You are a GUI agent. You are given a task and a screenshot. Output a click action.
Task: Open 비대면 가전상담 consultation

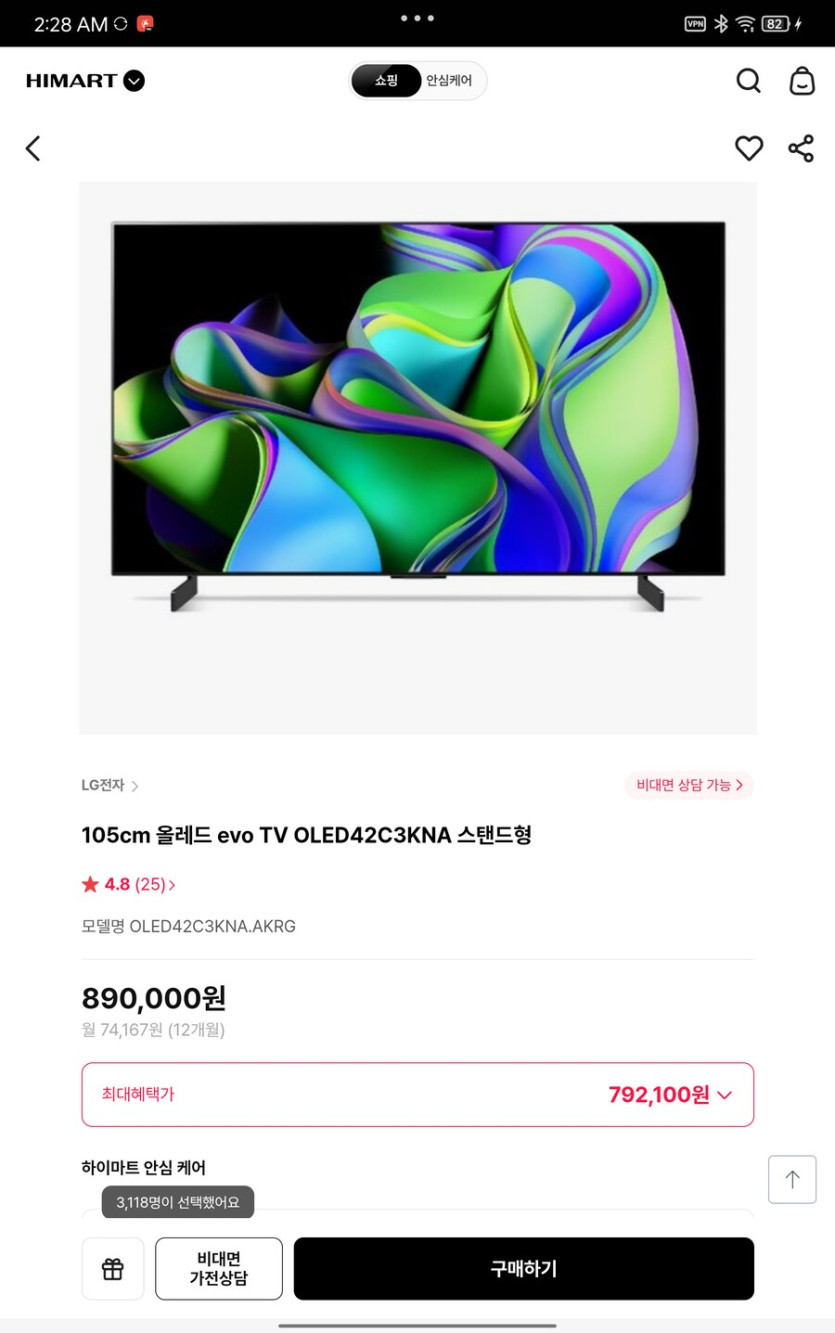tap(218, 1268)
